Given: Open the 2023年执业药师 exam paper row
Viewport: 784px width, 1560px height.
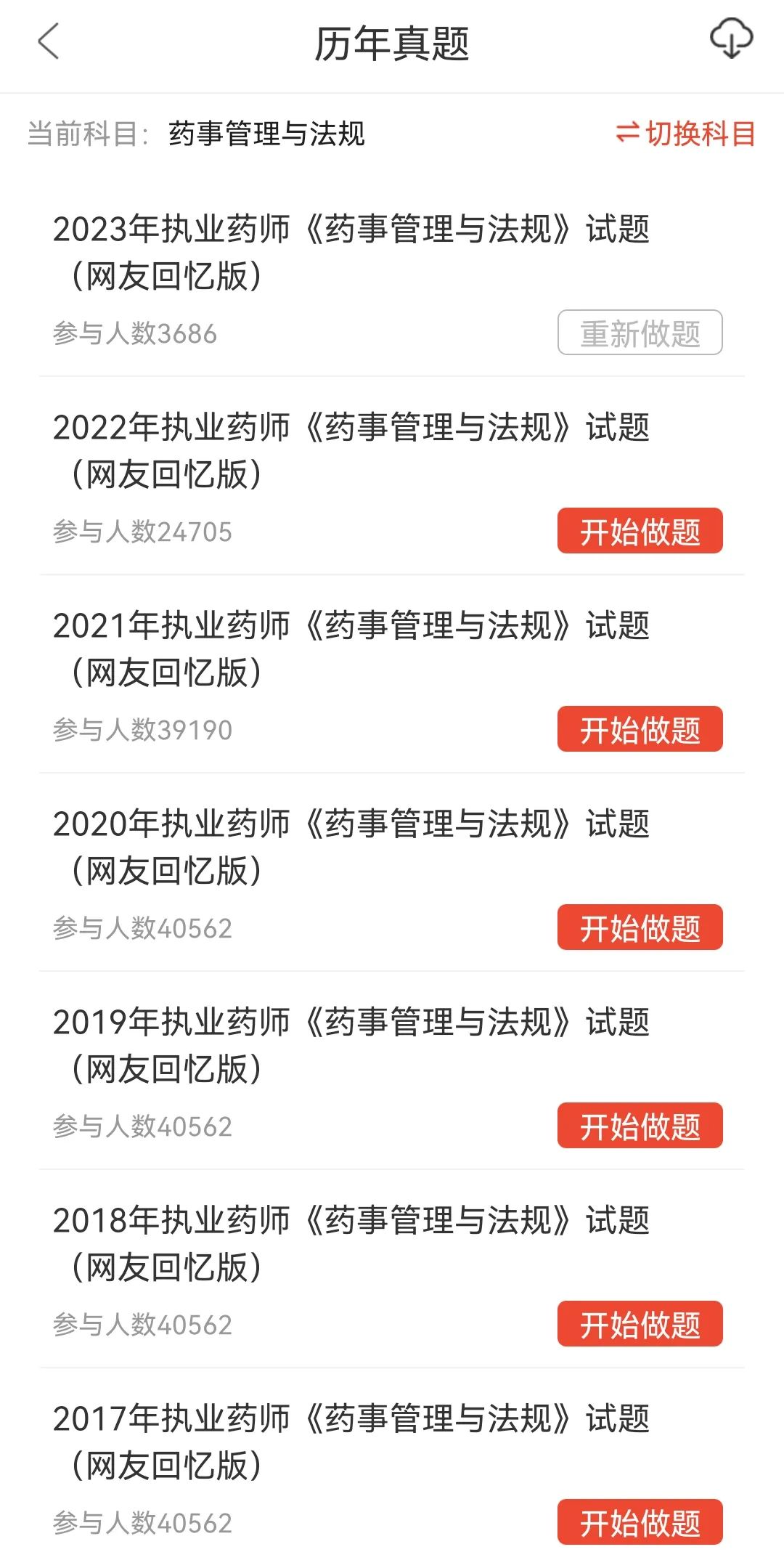Looking at the screenshot, I should pos(351,251).
